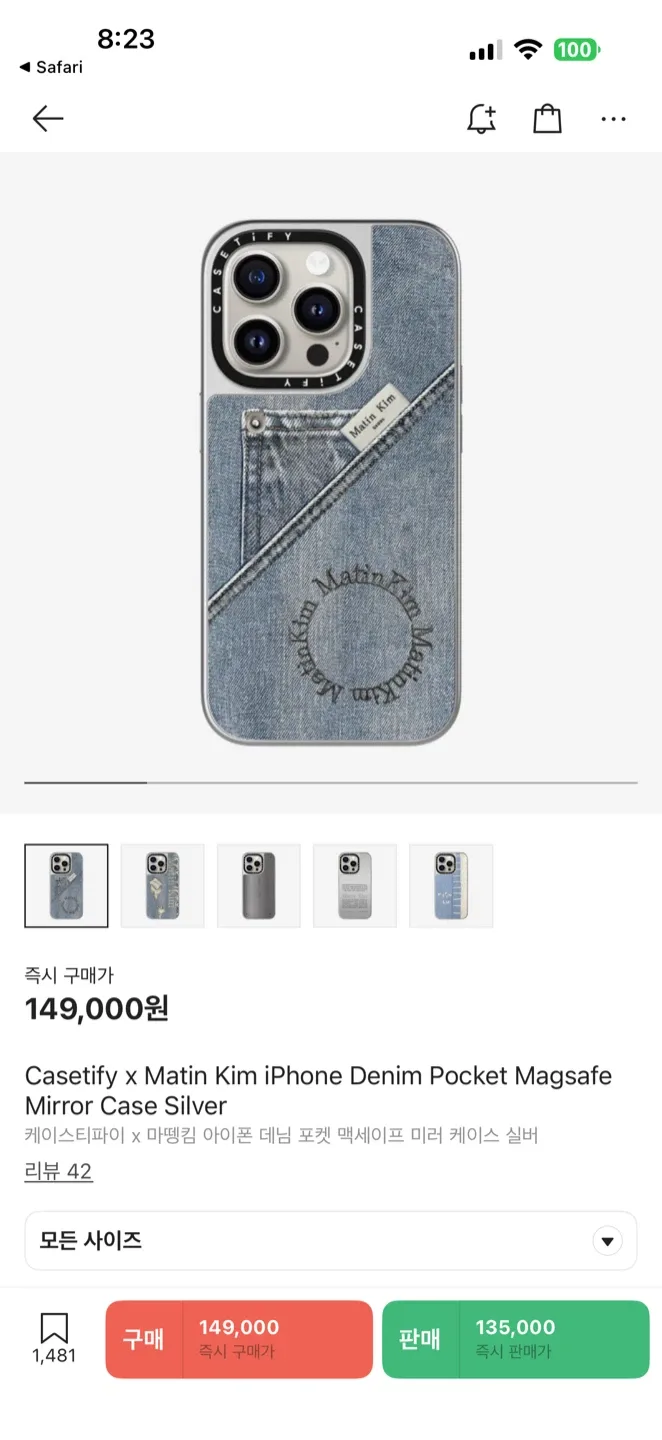Return to Safari via the status bar link

click(x=51, y=67)
